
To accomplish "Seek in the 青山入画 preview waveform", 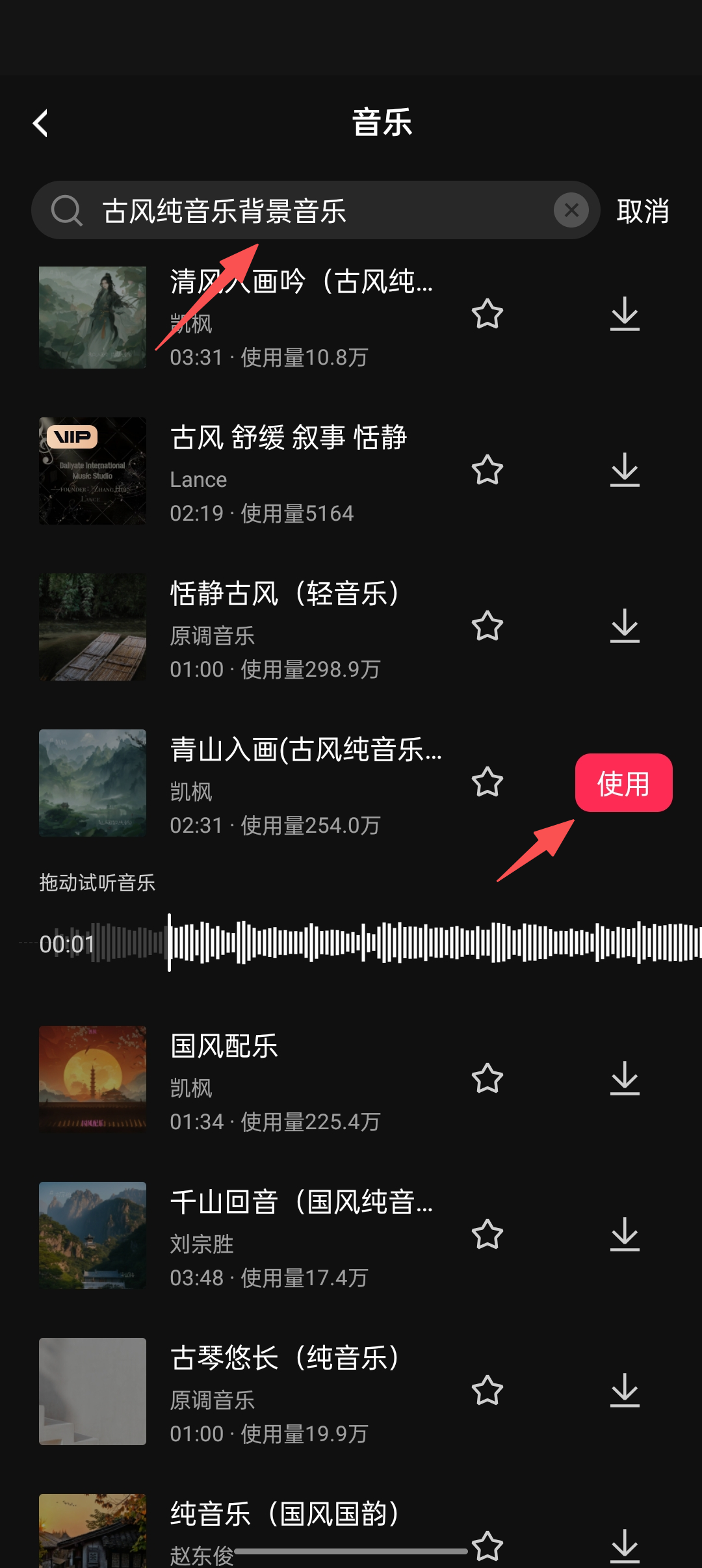I will (x=429, y=943).
